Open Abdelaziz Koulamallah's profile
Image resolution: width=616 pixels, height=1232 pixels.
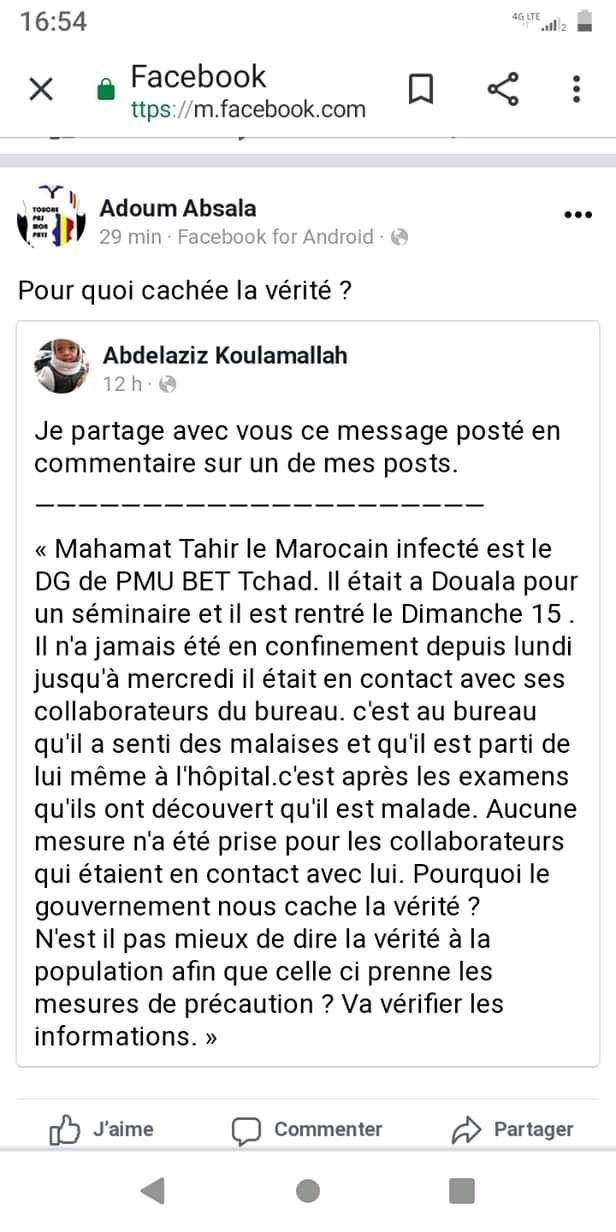coord(225,355)
